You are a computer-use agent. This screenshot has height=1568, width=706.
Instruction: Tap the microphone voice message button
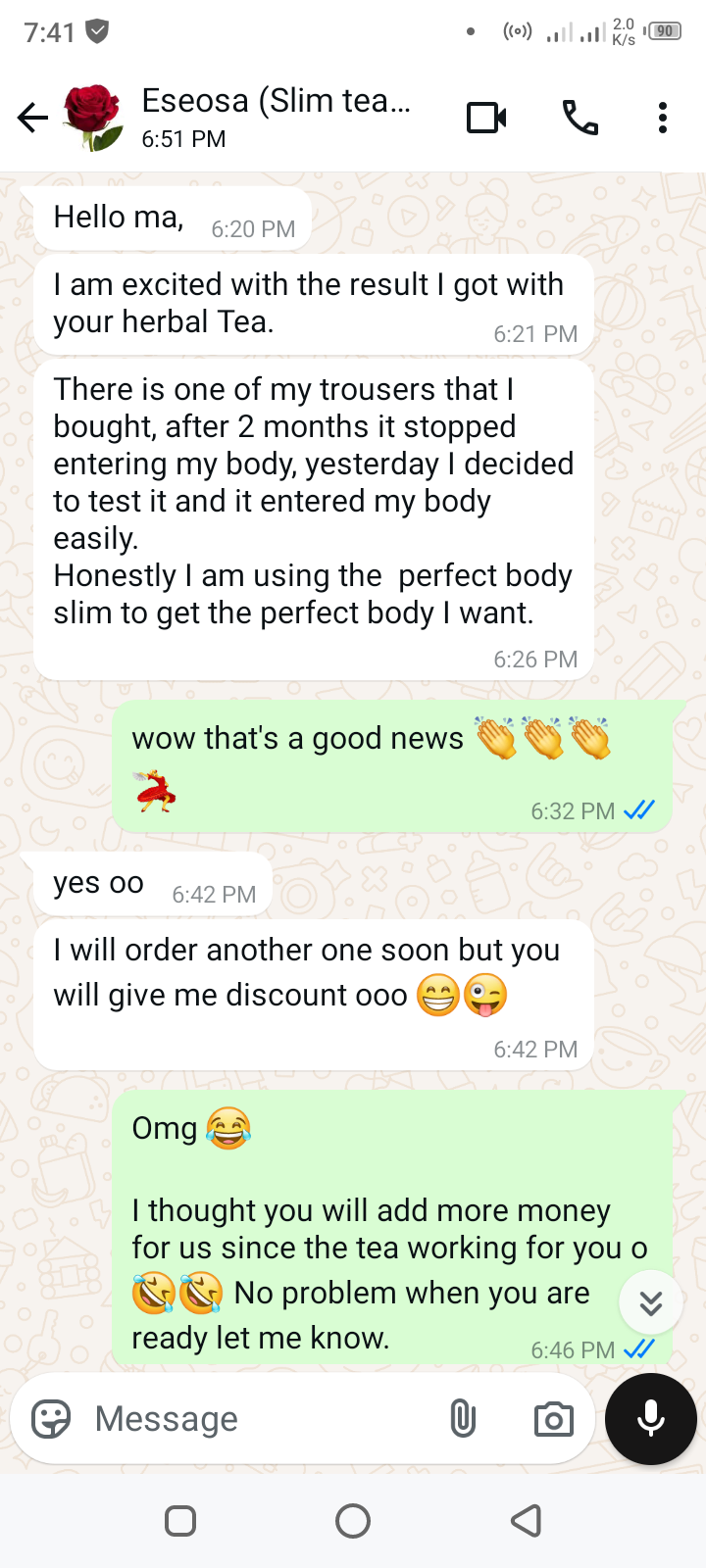coord(650,1418)
